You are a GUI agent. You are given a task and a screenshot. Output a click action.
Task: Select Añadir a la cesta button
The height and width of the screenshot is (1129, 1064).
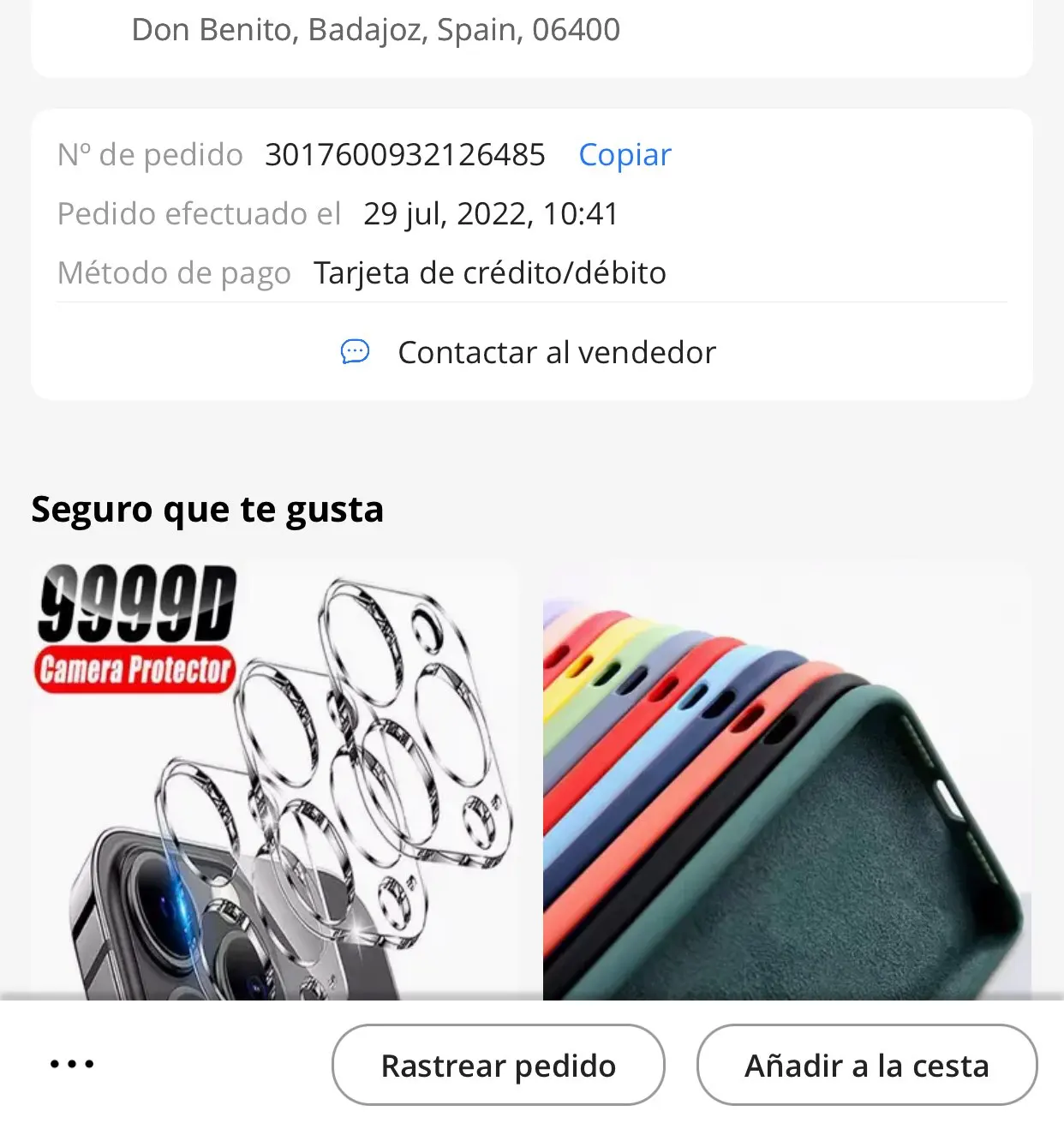pos(866,1065)
